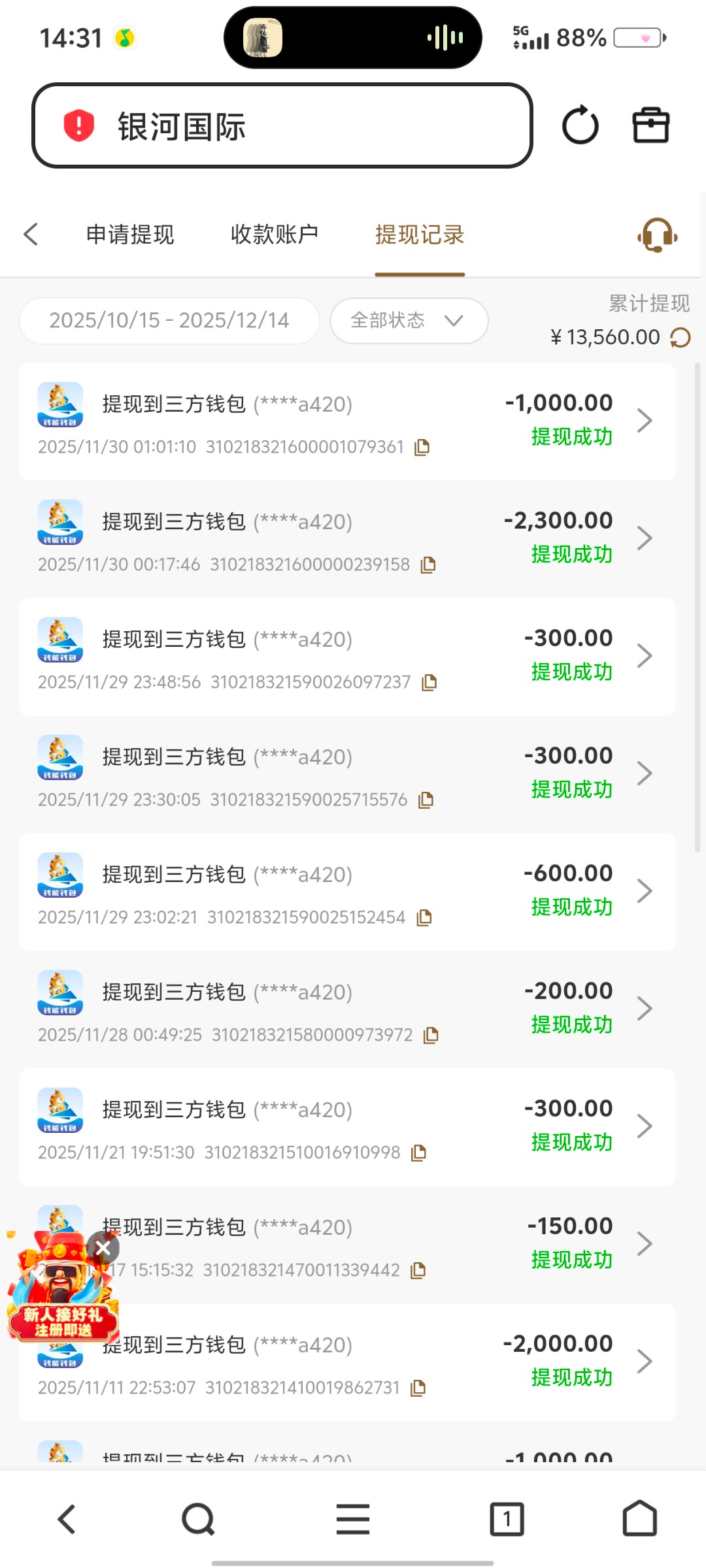The width and height of the screenshot is (706, 1568).
Task: Close the 新人接好礼 promo popup
Action: [103, 1248]
